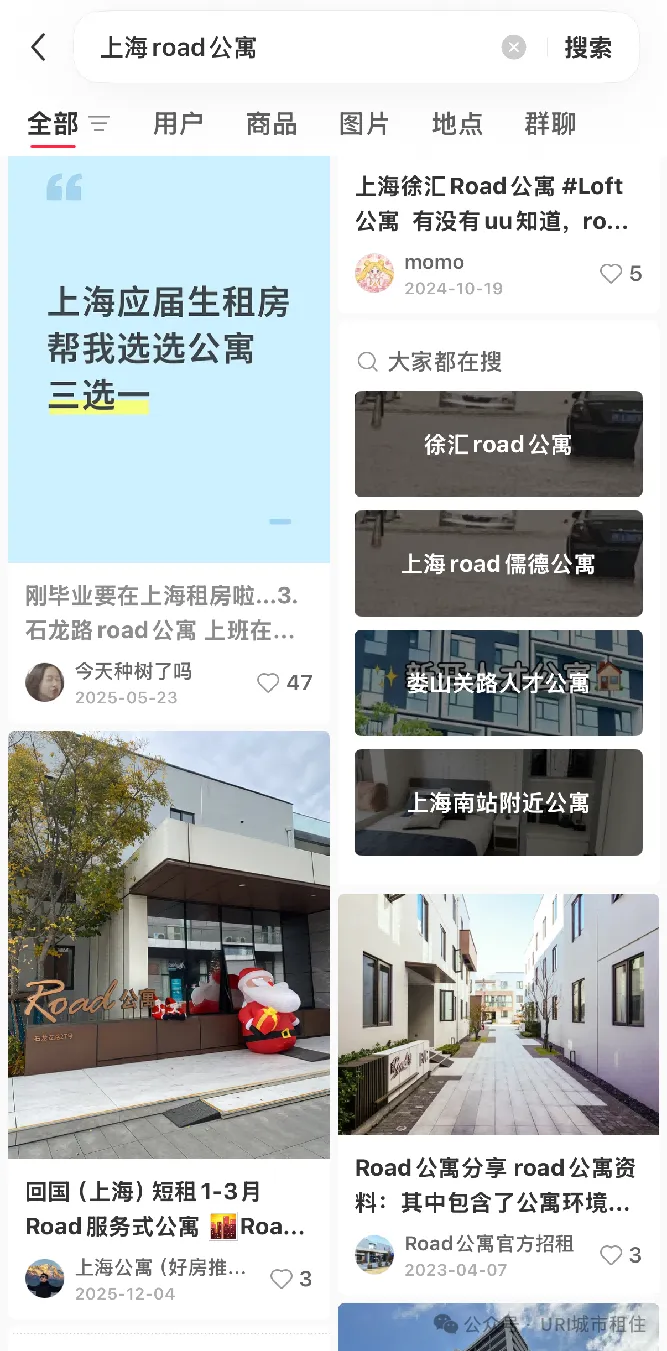
Task: Open the Road公寓分享 post photo
Action: tap(498, 1014)
